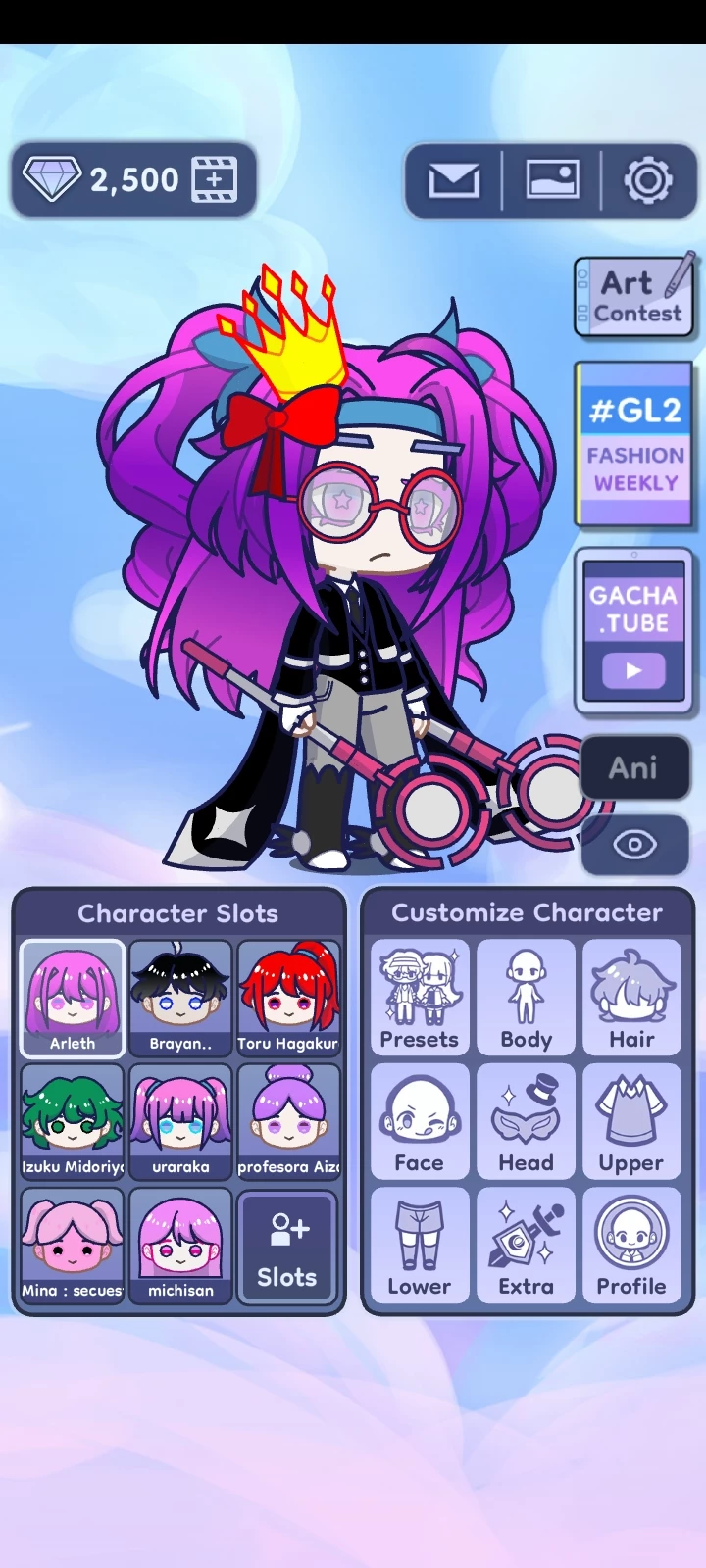Edit the character's Face

click(420, 1122)
